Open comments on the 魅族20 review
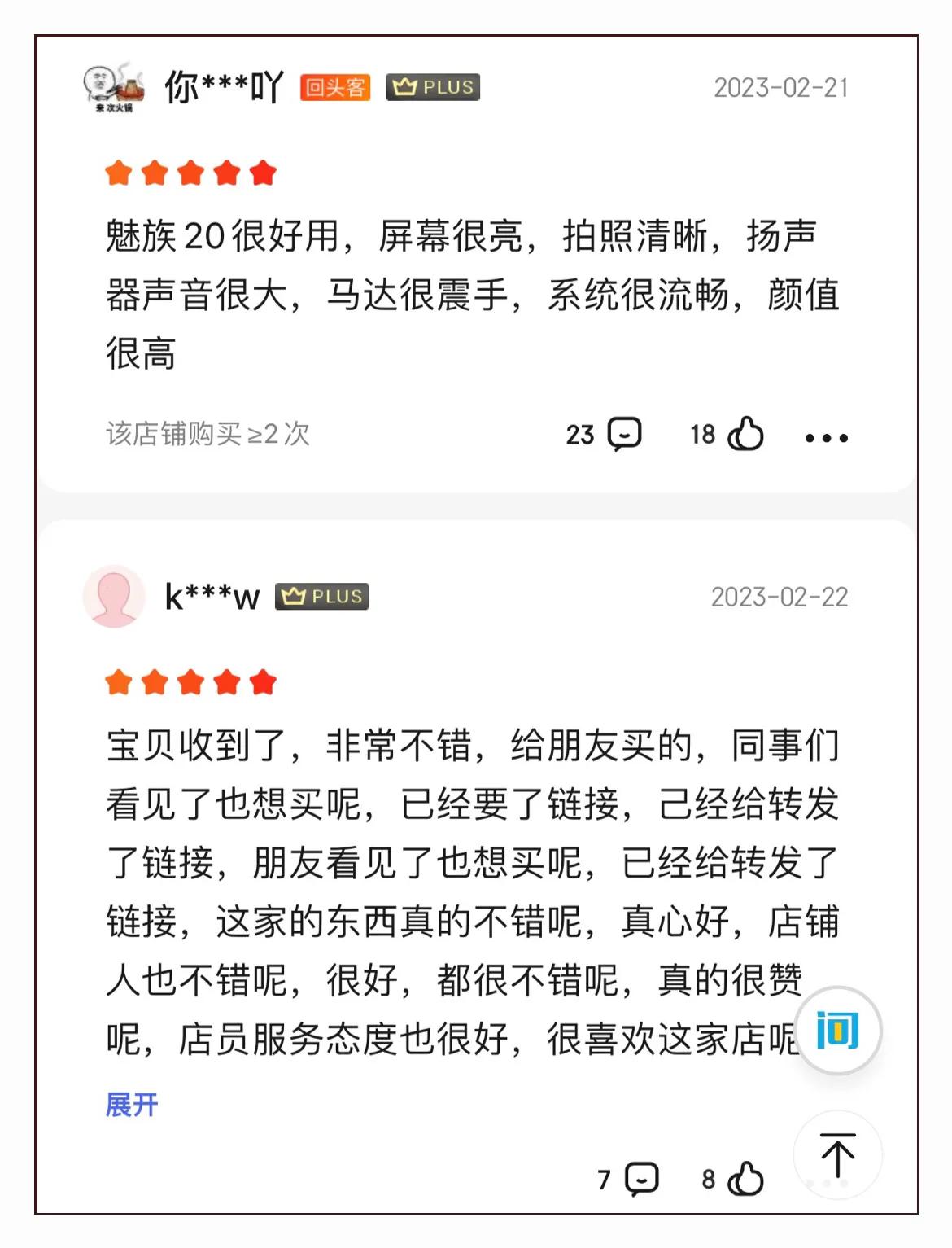The image size is (952, 1248). point(624,434)
